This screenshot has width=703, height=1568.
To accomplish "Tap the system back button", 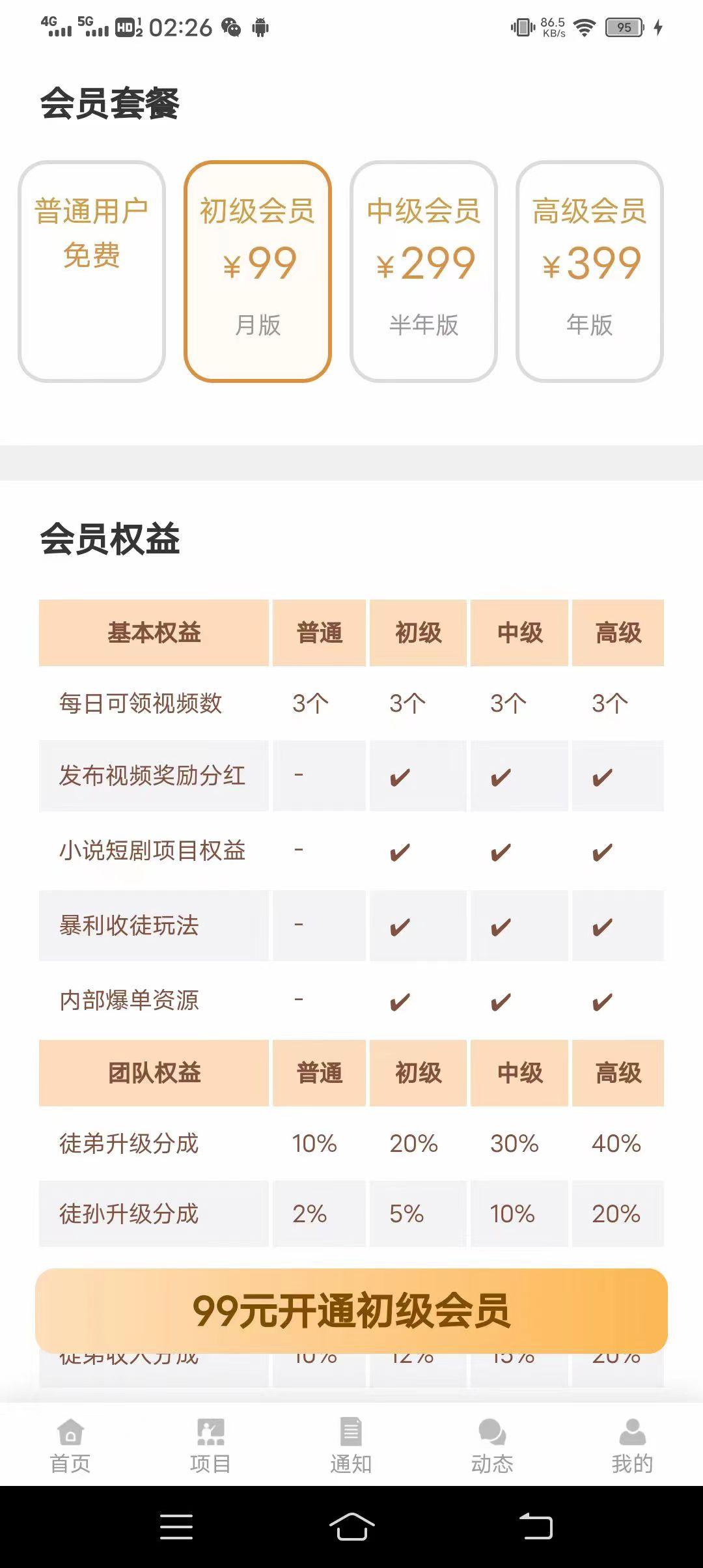I will click(536, 1527).
